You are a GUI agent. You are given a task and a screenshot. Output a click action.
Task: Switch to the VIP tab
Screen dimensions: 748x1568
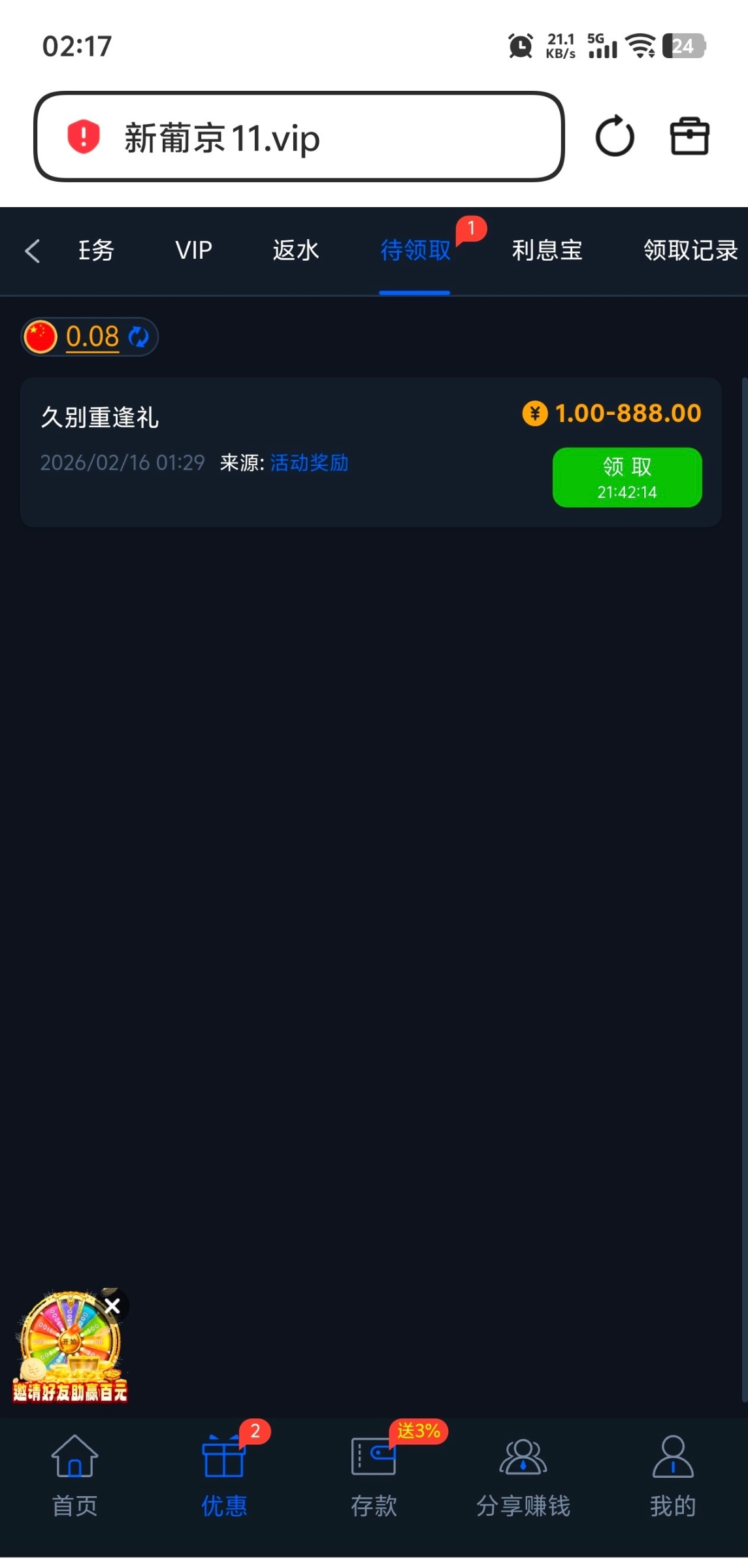[193, 251]
